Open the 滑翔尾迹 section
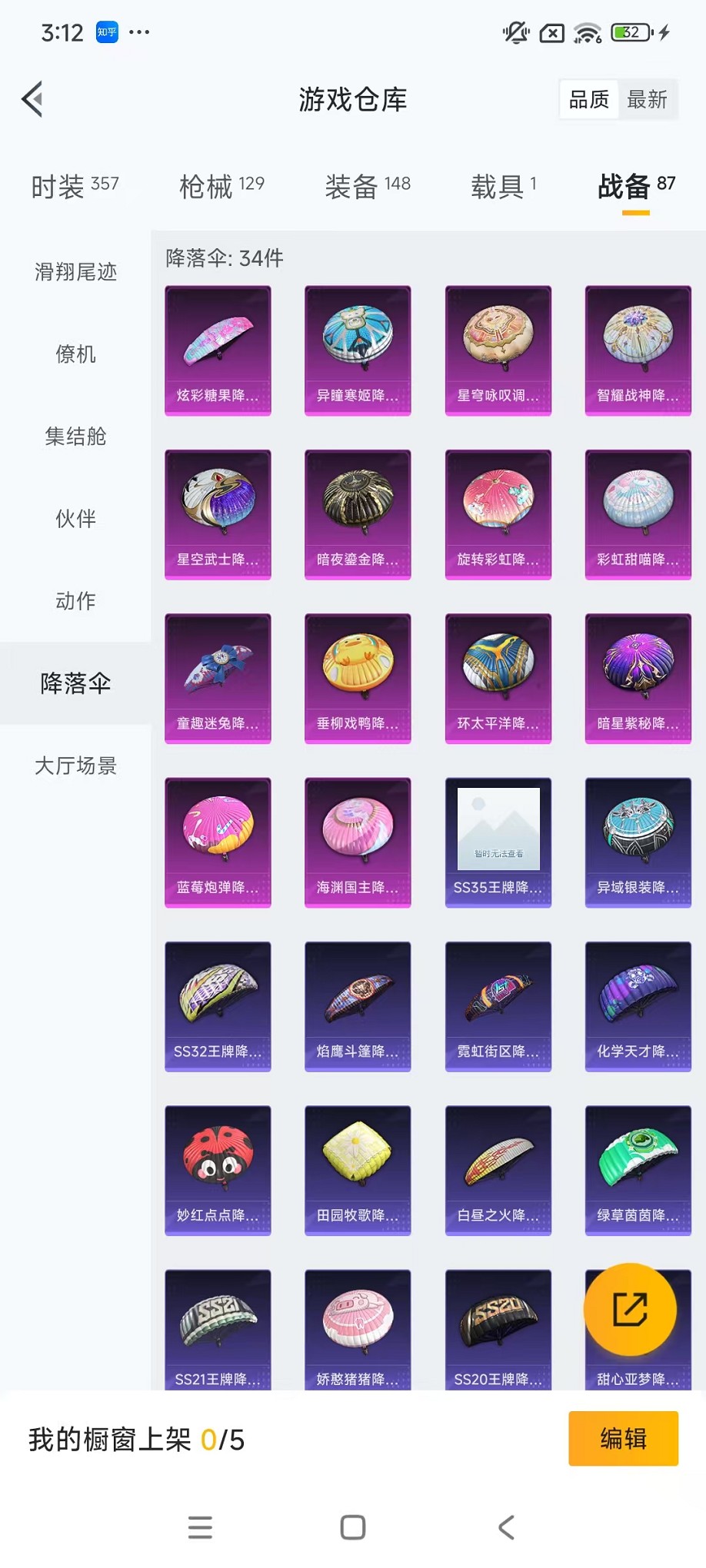706x1568 pixels. point(75,273)
